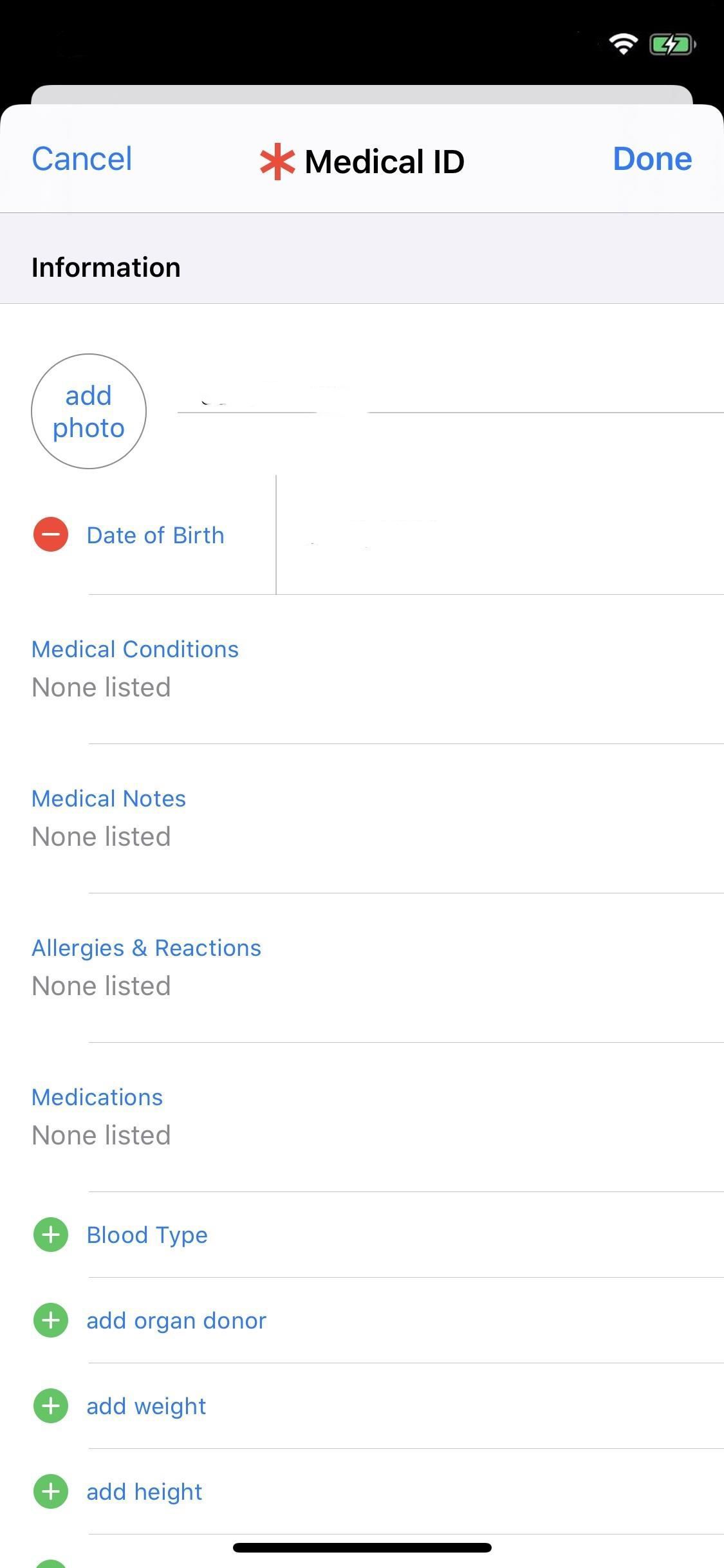The image size is (724, 1568).
Task: Tap the green plus next to Blood Type
Action: click(50, 1234)
